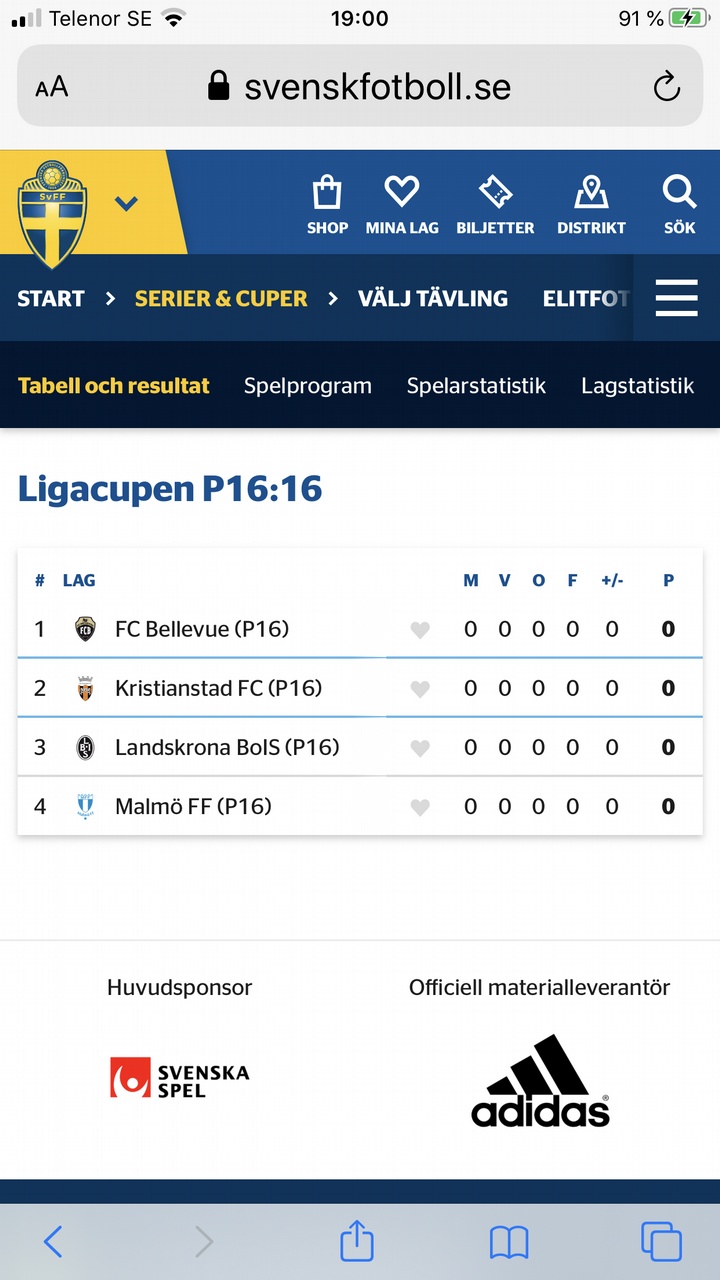Open Landskrona BoIS (P16) team row
The image size is (720, 1280).
(x=360, y=747)
